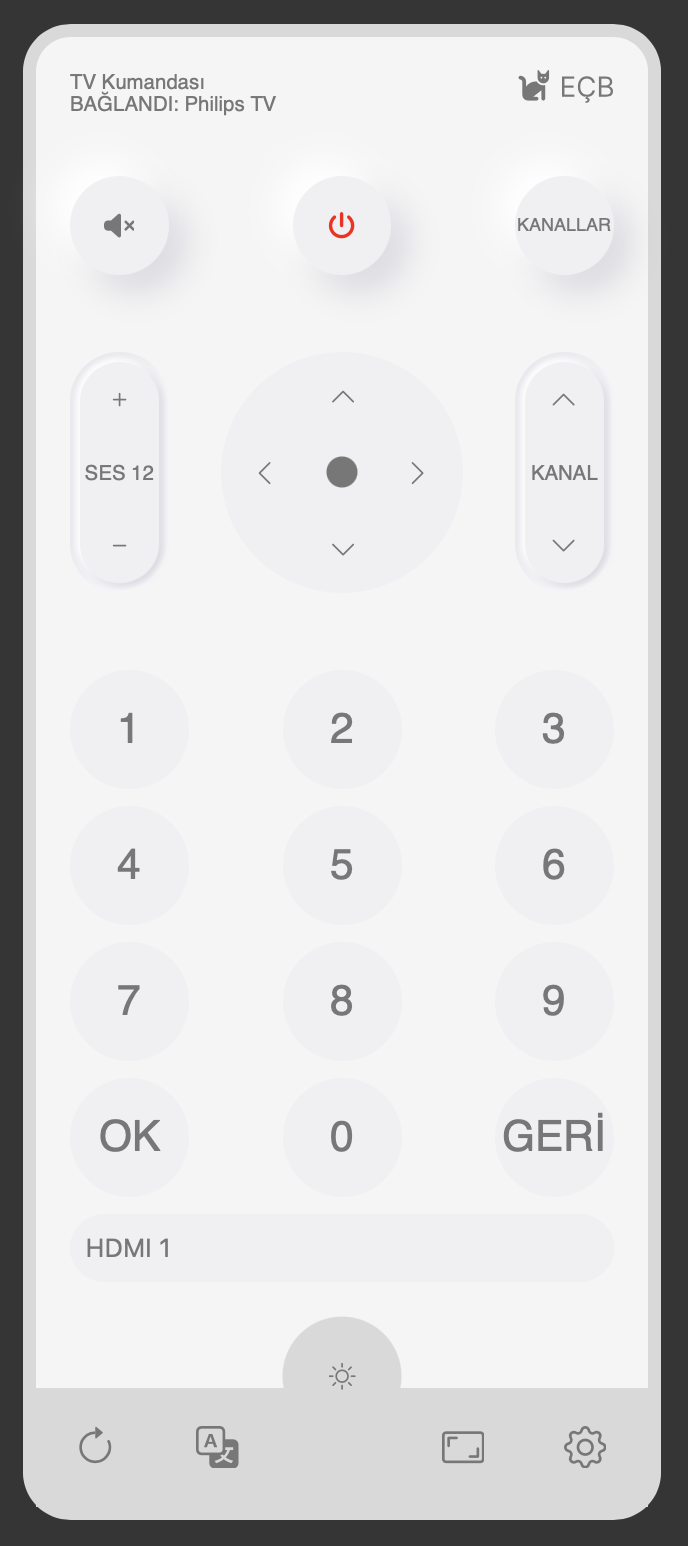Enter digit 0 on the keypad
Screen dimensions: 688x1546
[342, 1137]
